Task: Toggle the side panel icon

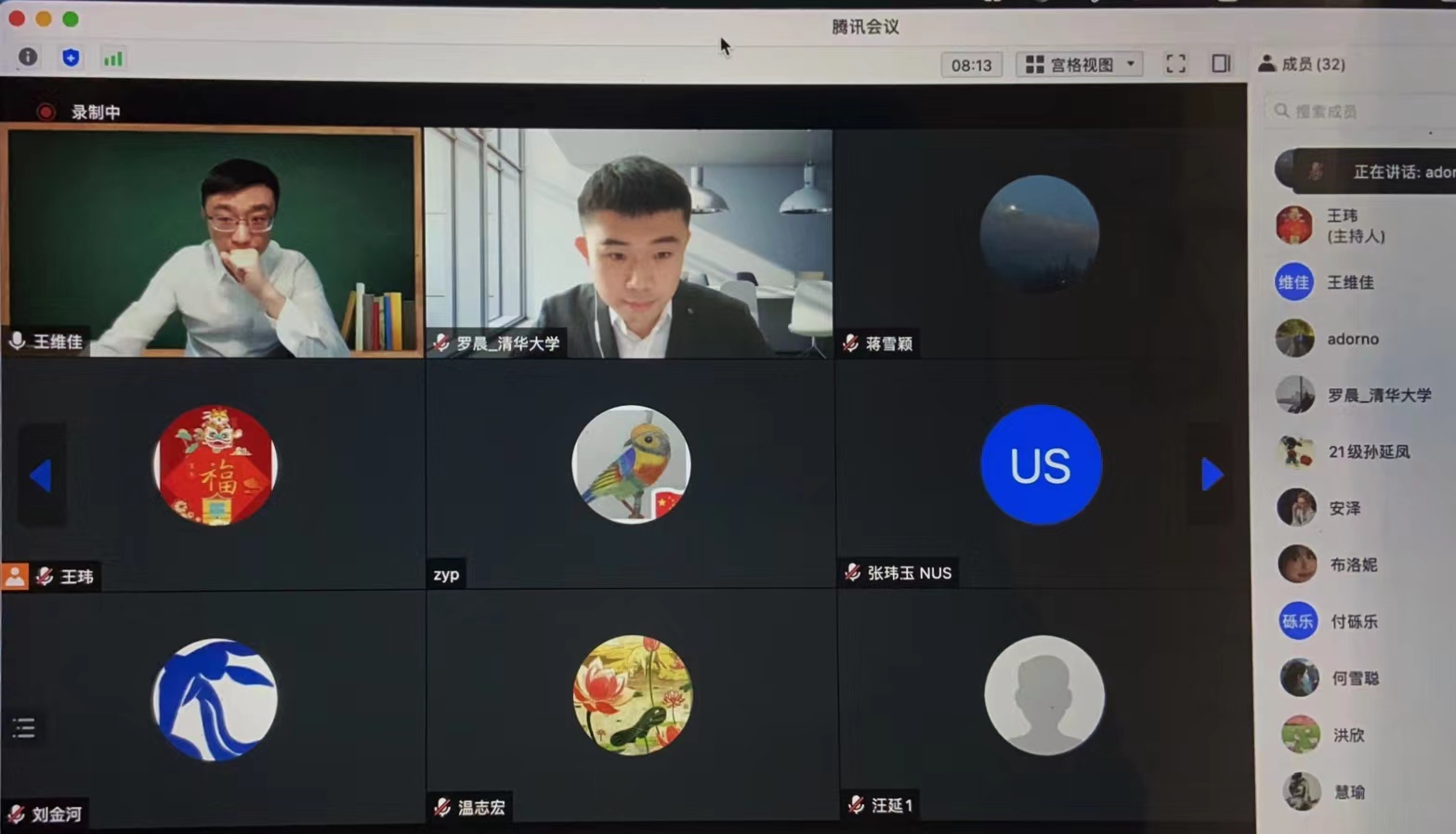Action: pyautogui.click(x=1221, y=63)
